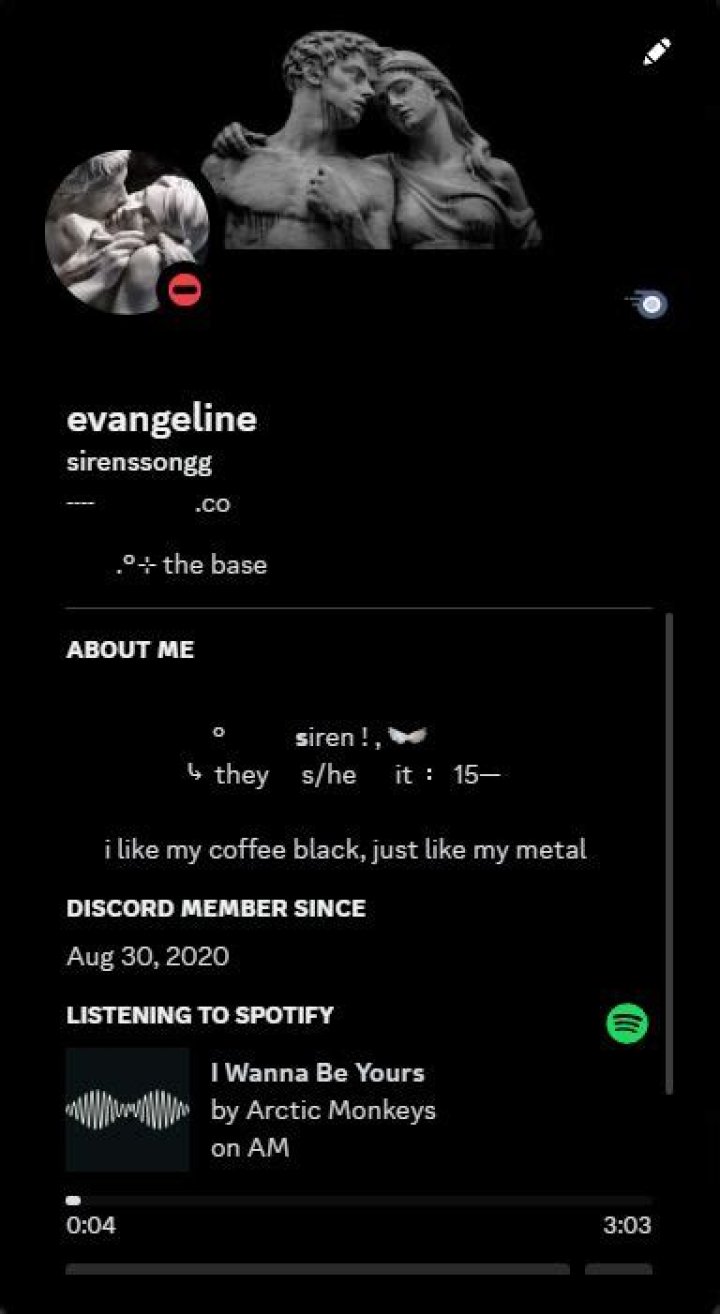
Task: Tap the song title I Wanna Be Yours
Action: click(317, 1073)
